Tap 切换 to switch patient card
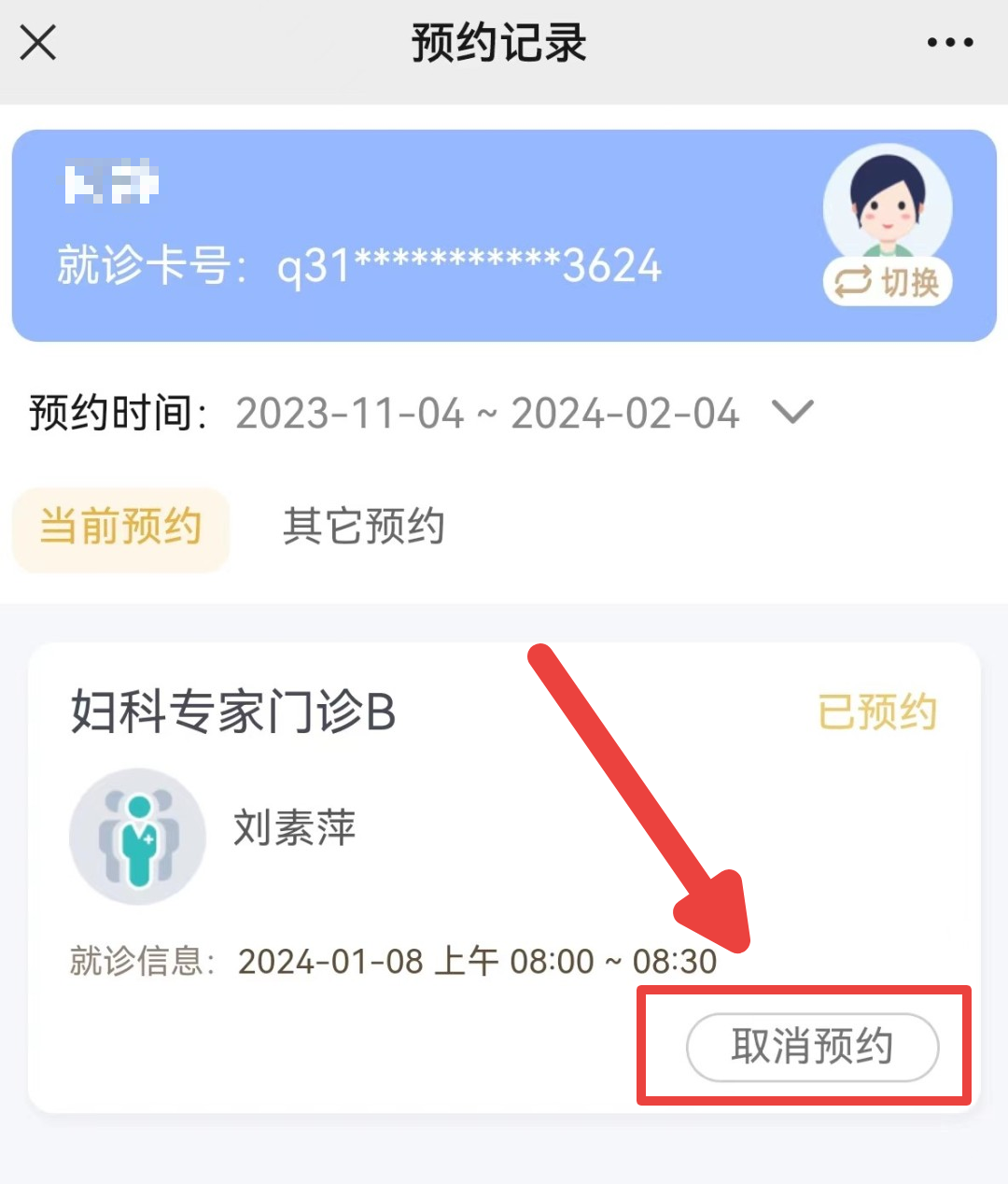The height and width of the screenshot is (1184, 1008). click(x=888, y=281)
